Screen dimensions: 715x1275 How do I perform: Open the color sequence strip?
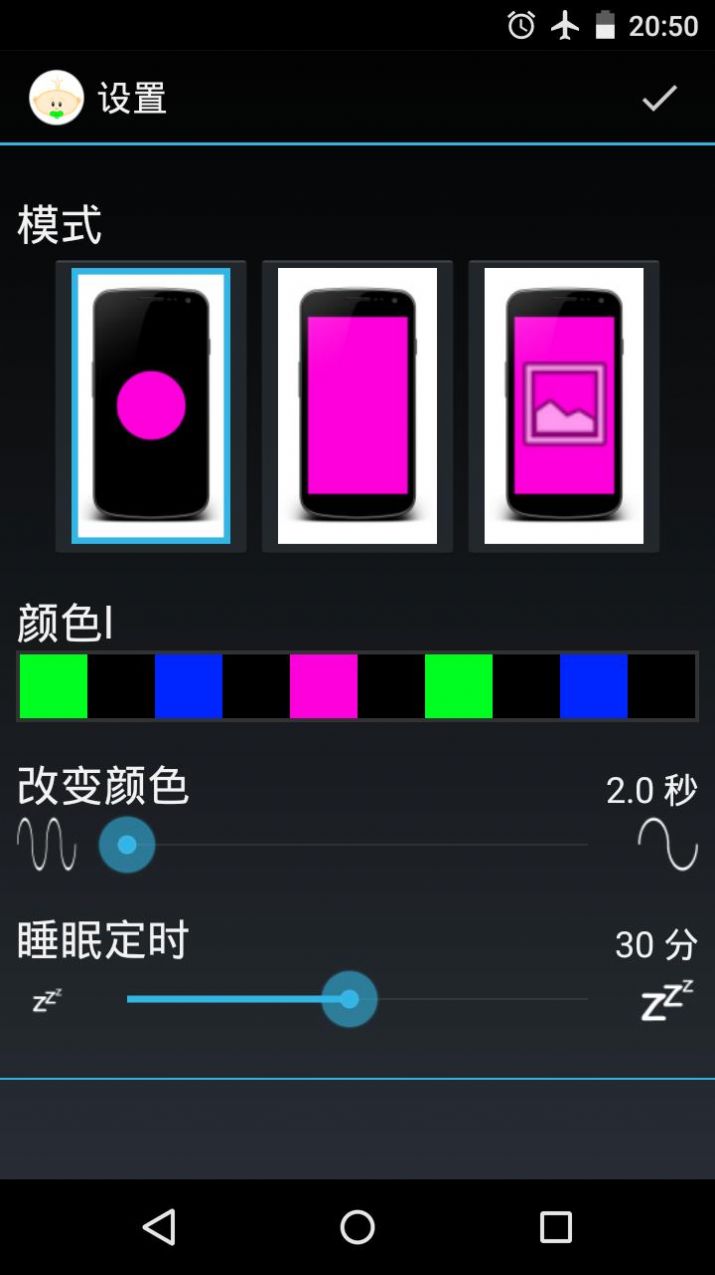tap(357, 686)
